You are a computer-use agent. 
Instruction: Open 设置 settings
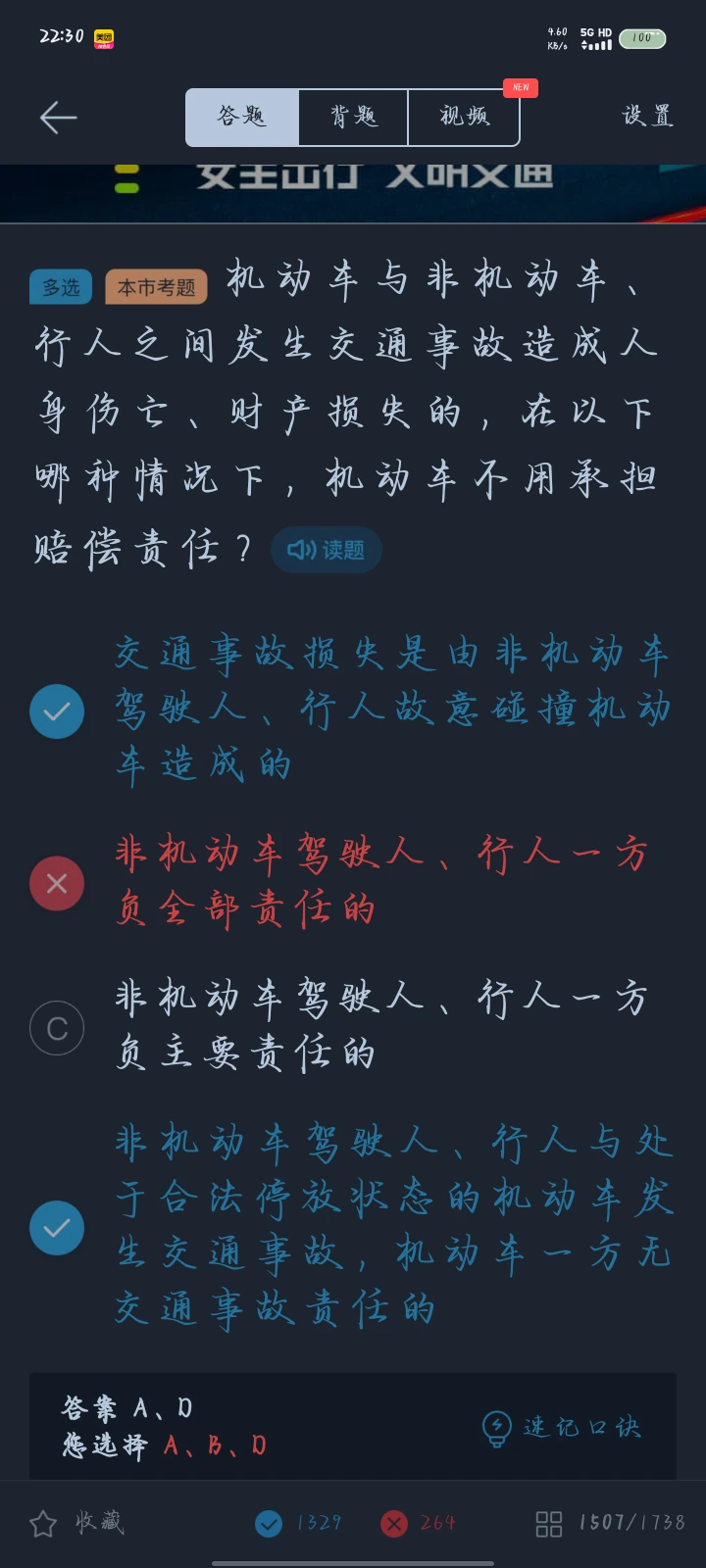[647, 117]
